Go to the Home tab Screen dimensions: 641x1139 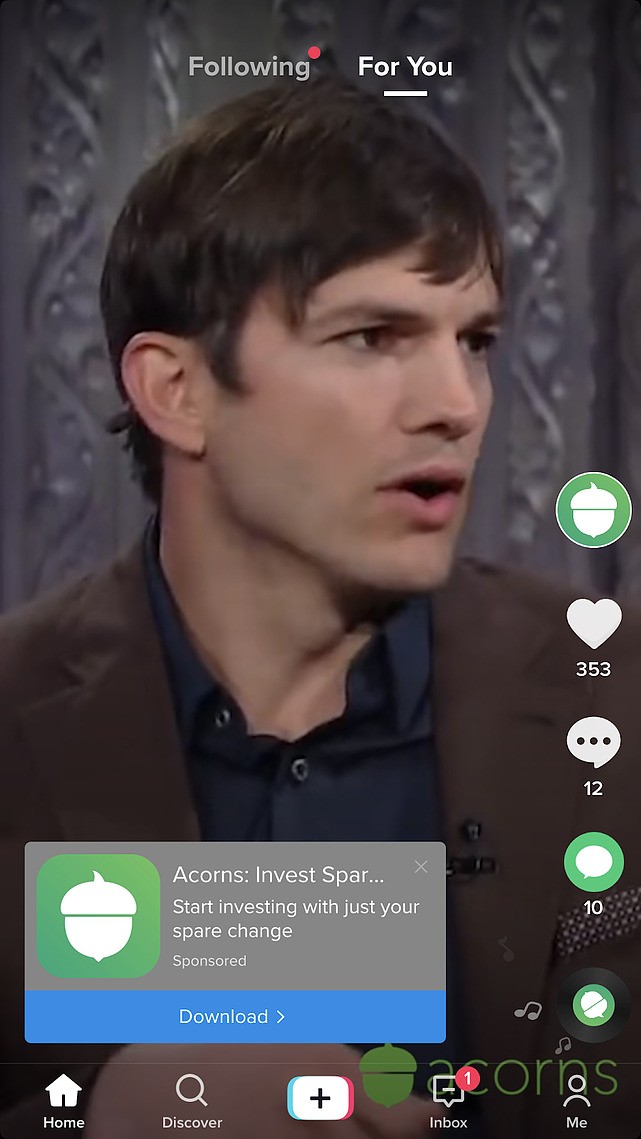tap(63, 1101)
